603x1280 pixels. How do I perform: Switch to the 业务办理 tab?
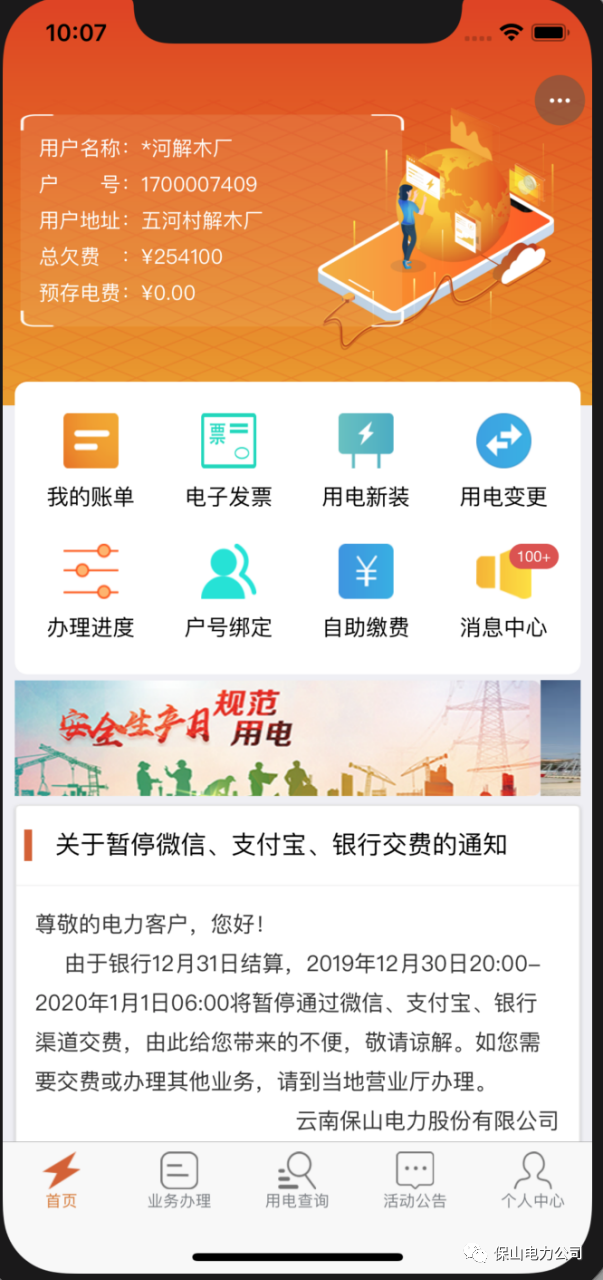click(x=179, y=1180)
